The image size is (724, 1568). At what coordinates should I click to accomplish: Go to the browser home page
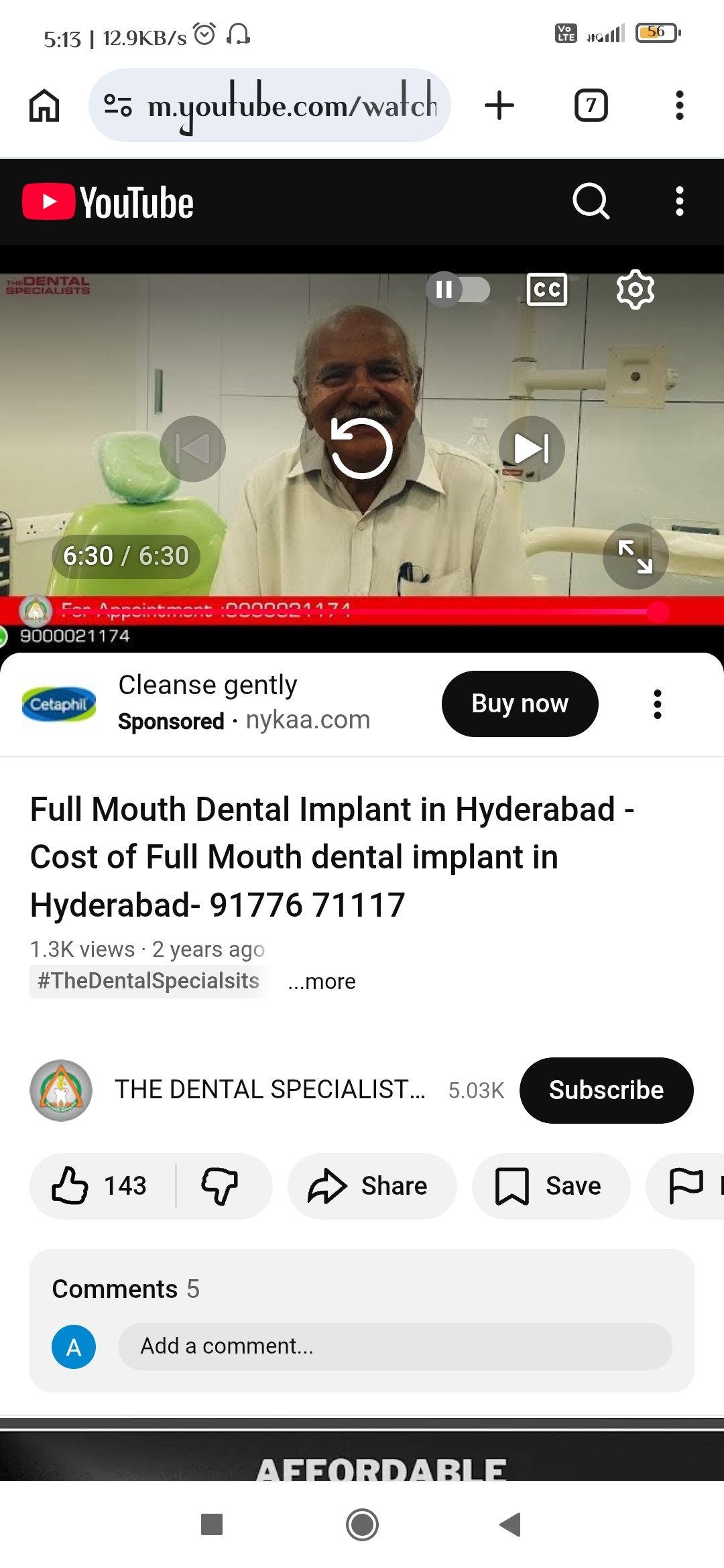click(44, 105)
